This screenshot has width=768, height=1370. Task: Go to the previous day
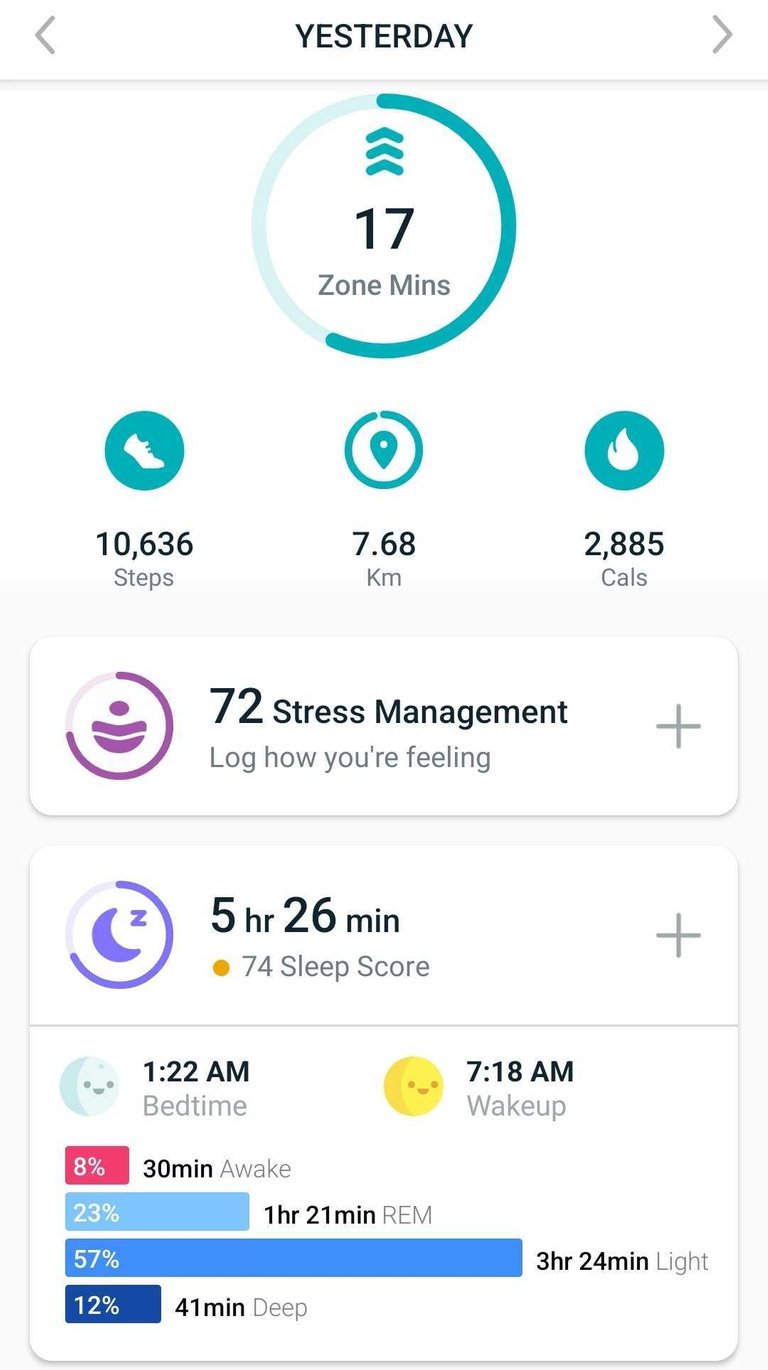point(45,36)
